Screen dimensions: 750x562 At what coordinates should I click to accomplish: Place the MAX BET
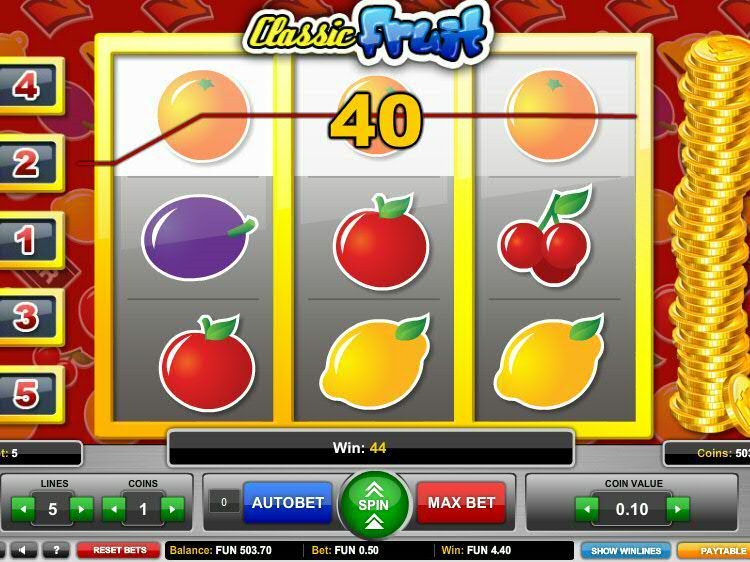[x=459, y=503]
